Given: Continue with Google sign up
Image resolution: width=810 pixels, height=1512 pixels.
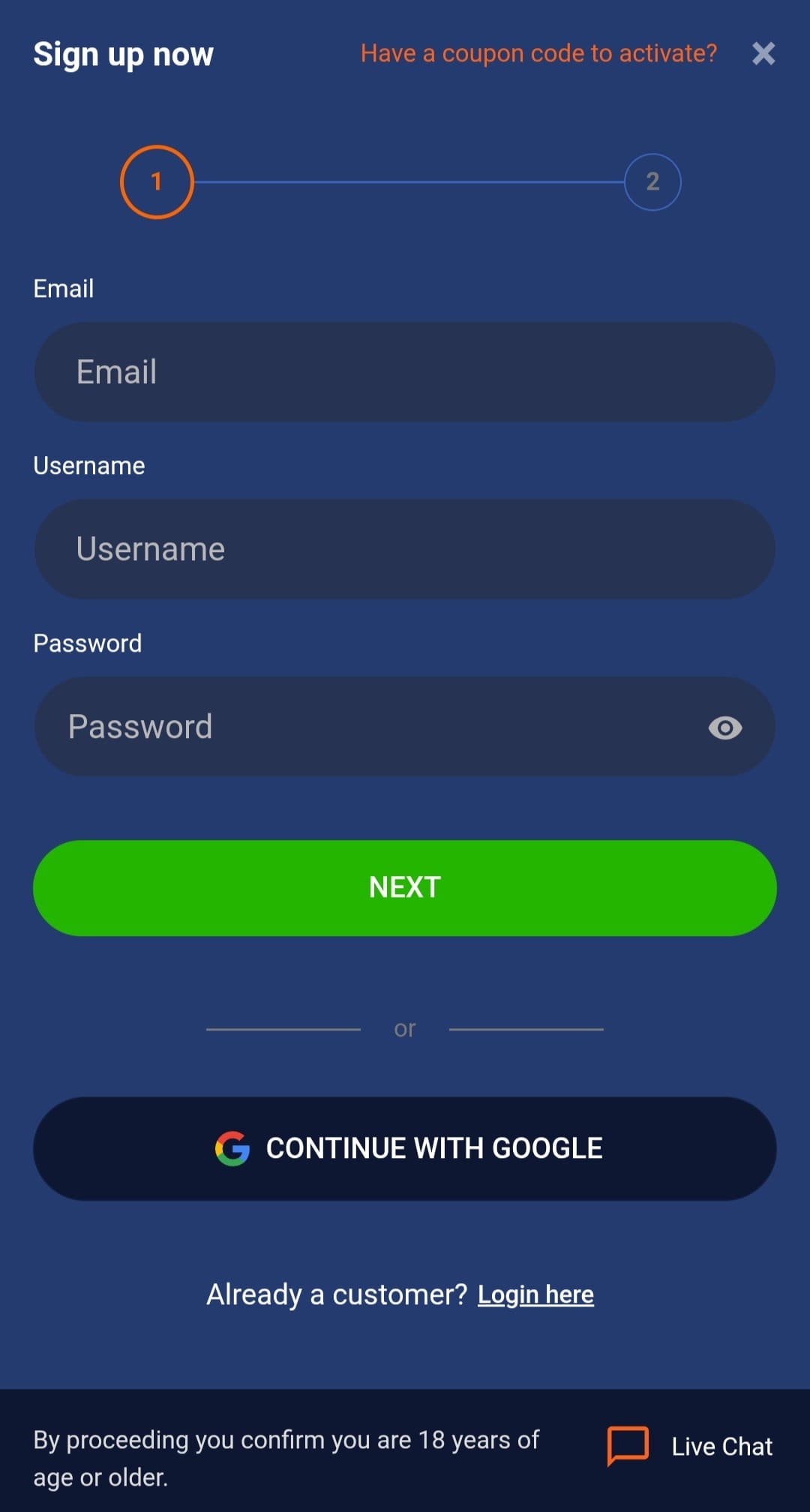Looking at the screenshot, I should (x=405, y=1148).
